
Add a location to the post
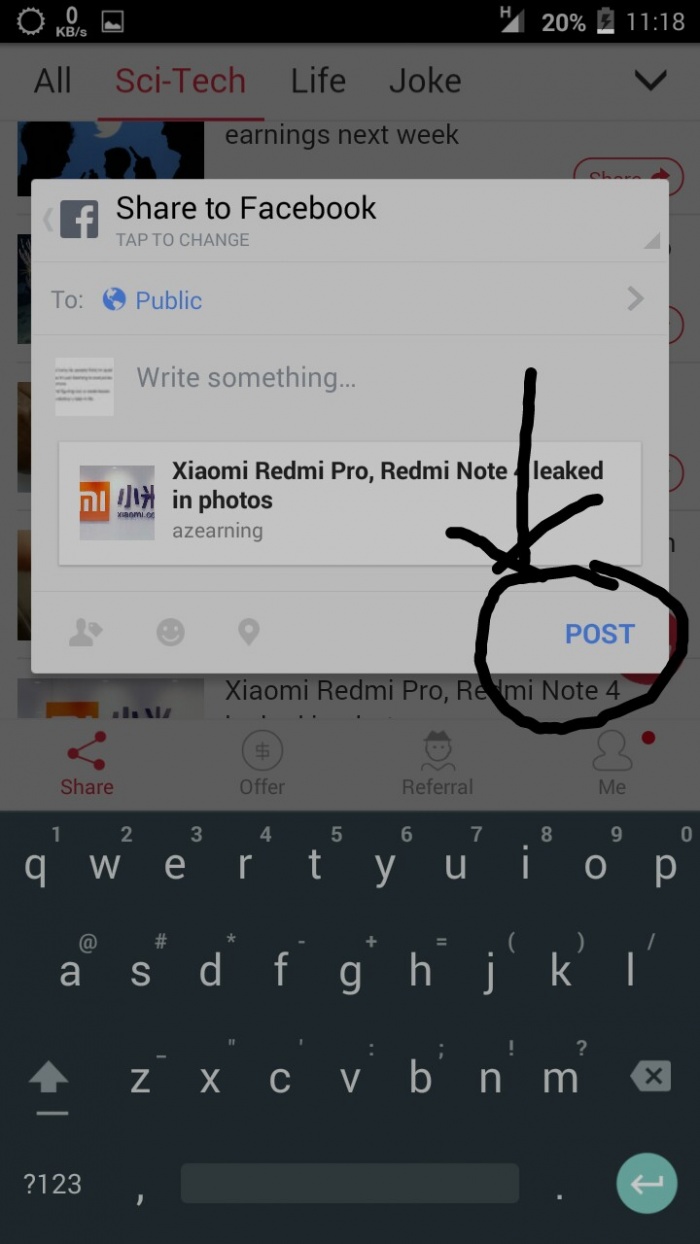249,632
